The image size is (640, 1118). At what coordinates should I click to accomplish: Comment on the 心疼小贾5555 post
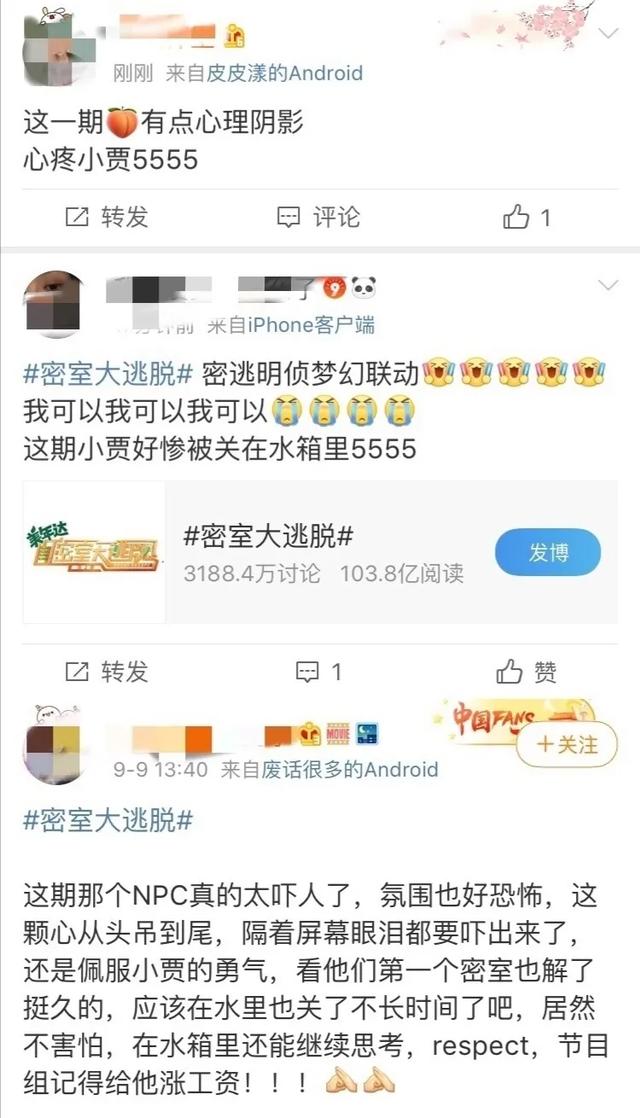[x=318, y=216]
